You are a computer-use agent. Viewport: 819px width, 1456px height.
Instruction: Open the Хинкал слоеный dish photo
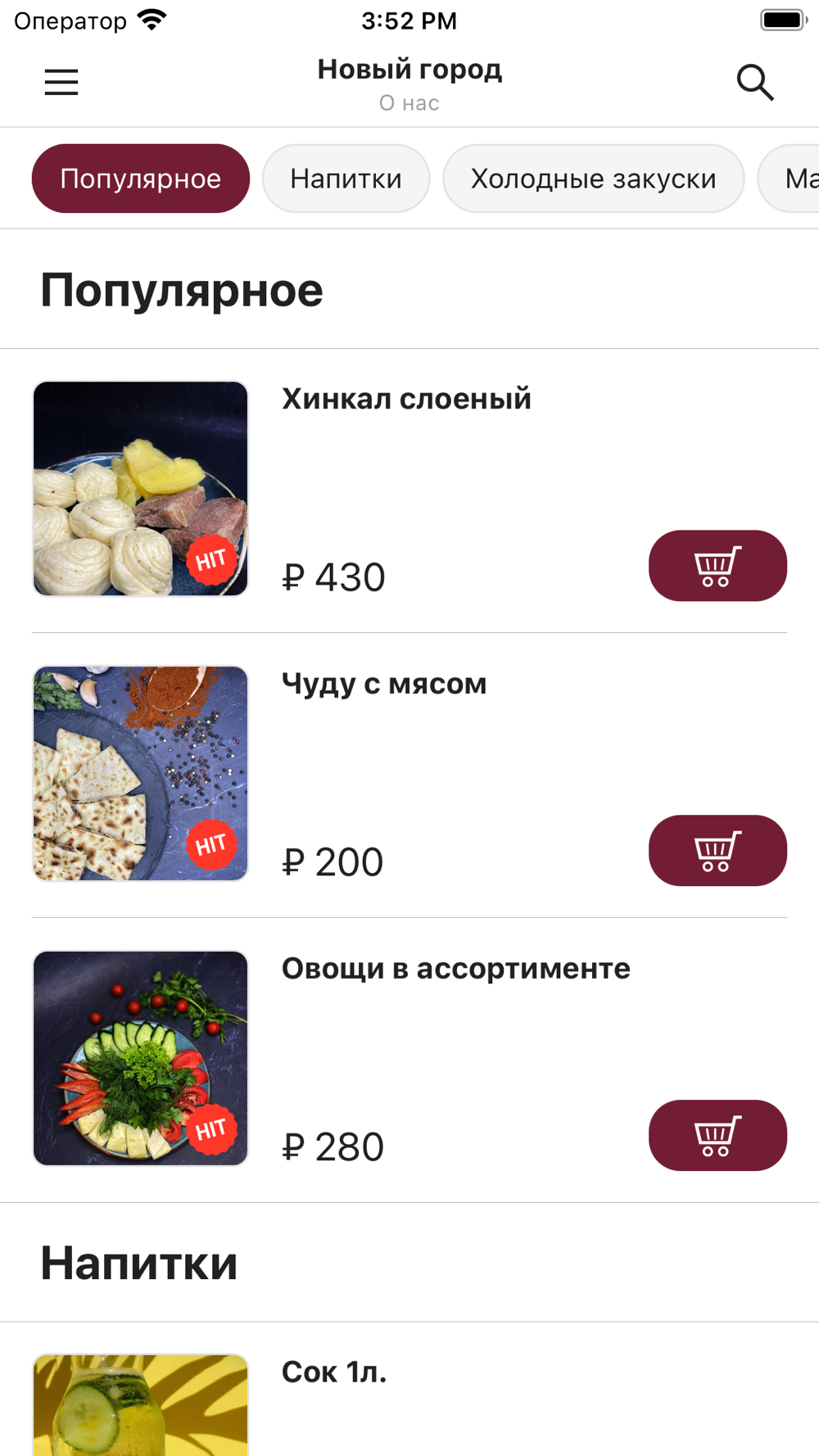(140, 489)
